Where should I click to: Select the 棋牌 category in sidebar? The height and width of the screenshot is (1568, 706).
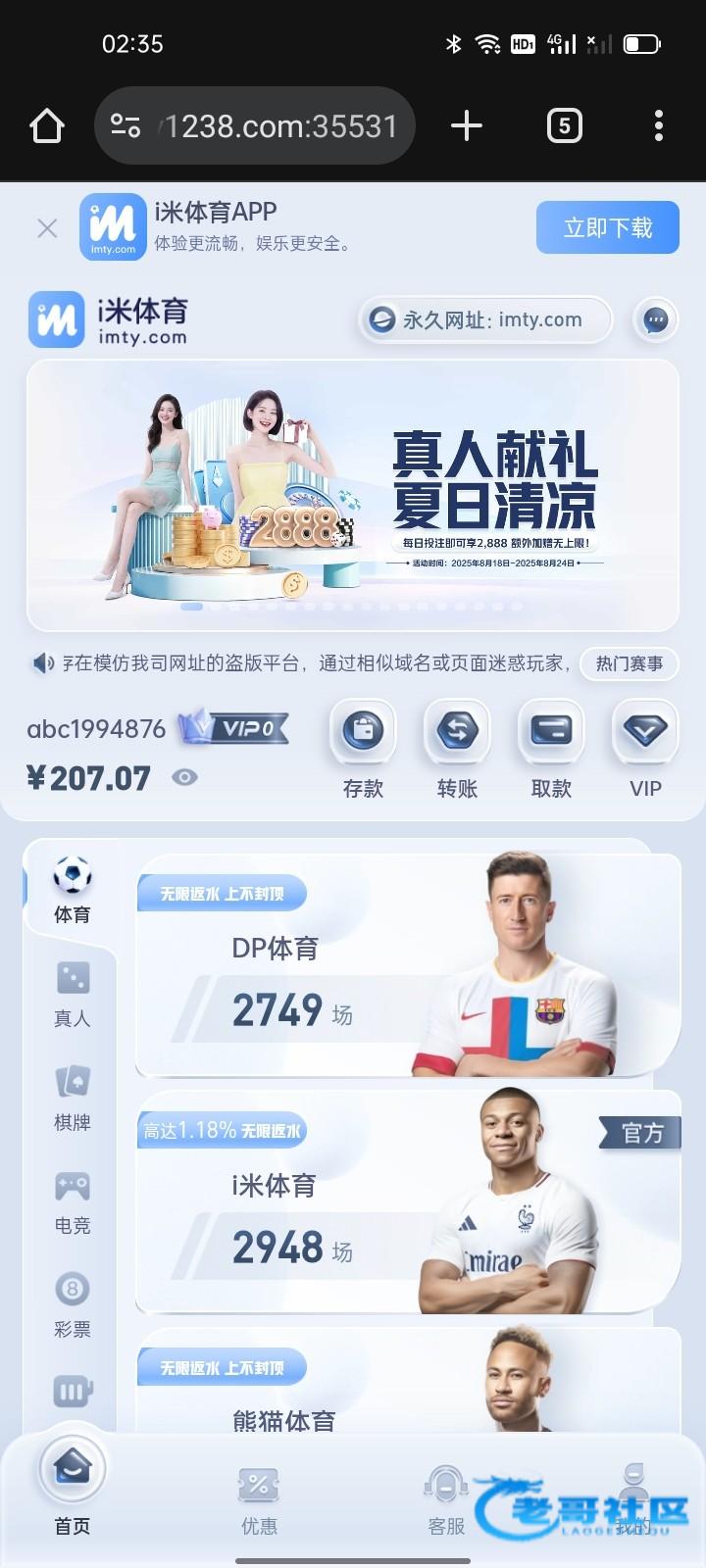72,1098
